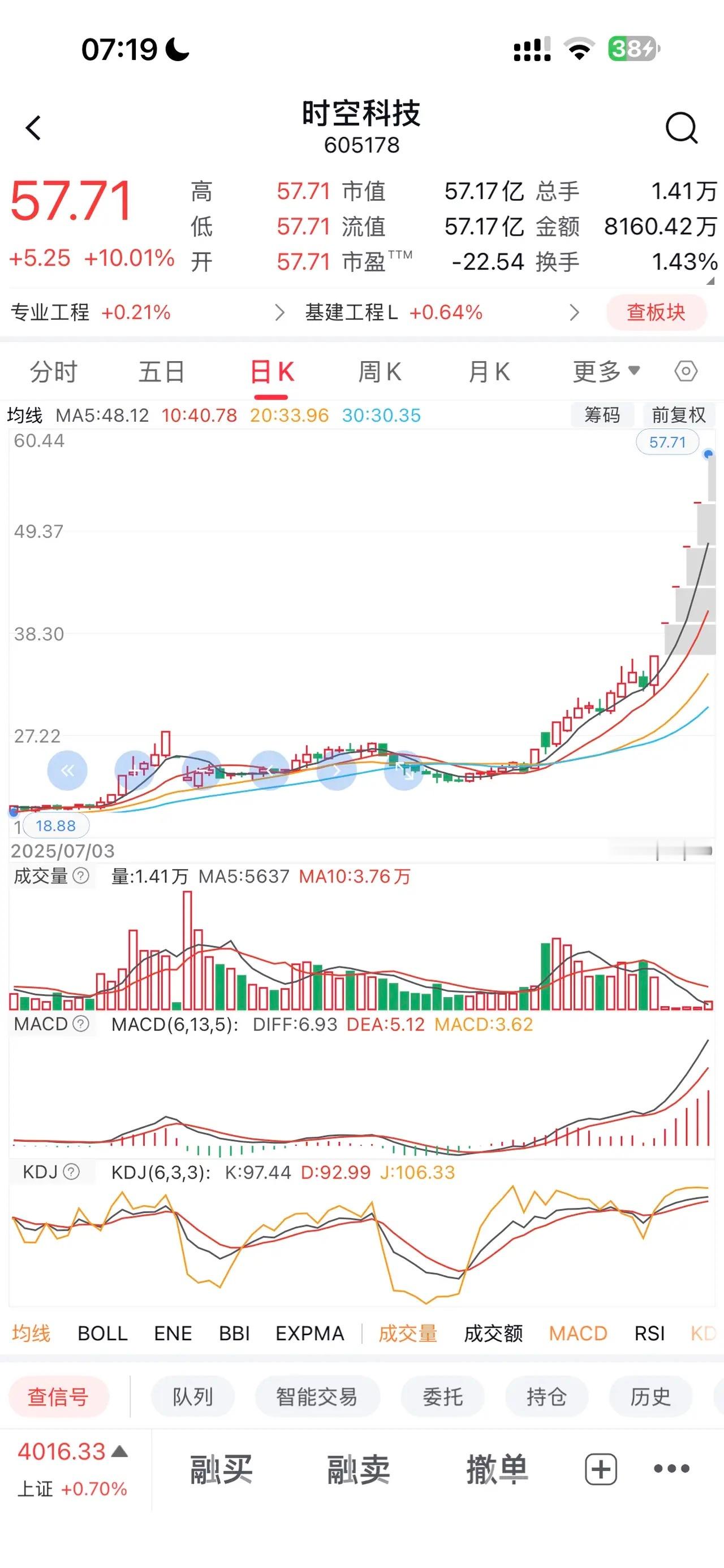The height and width of the screenshot is (1568, 724).
Task: Tap the 查信号 signal button
Action: tap(58, 1396)
